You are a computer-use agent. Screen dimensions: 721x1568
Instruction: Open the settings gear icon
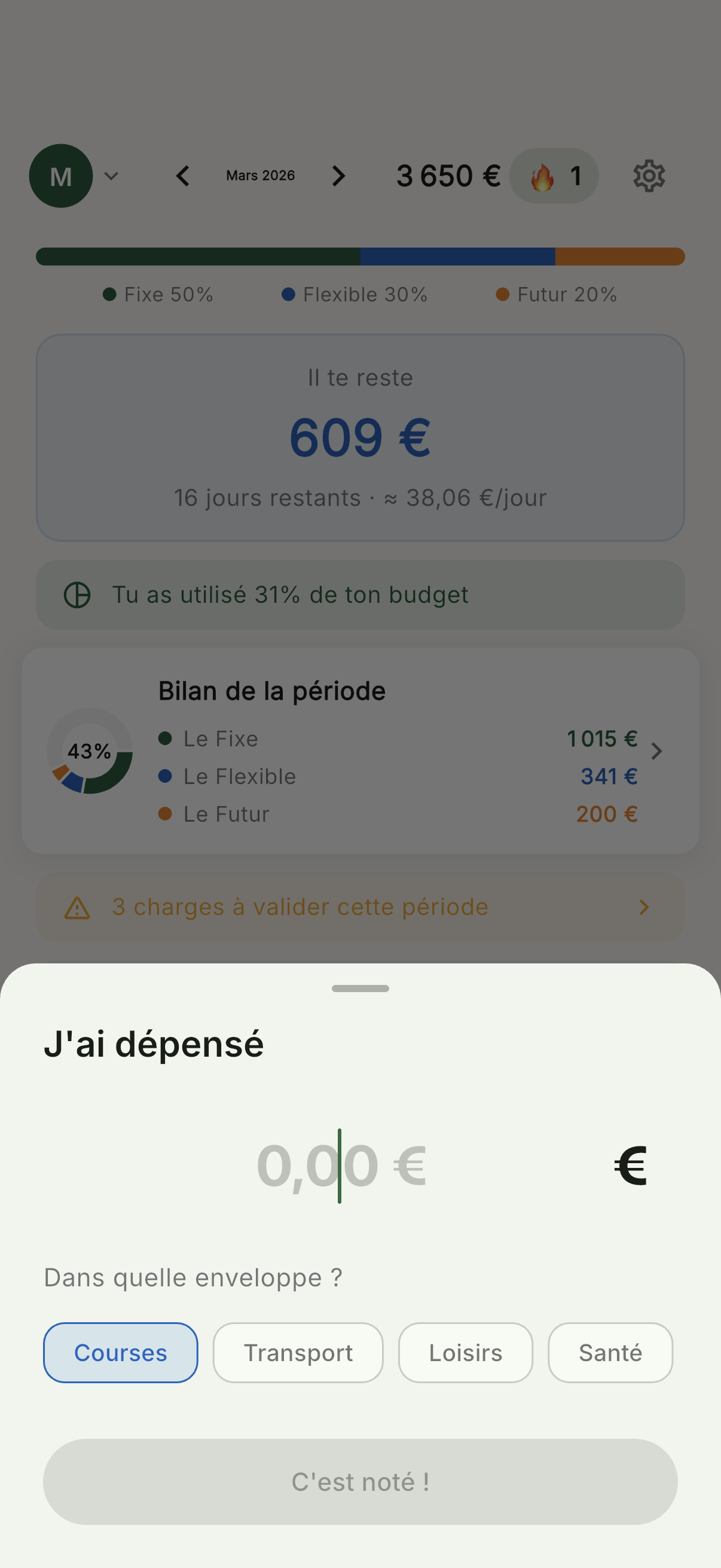click(649, 176)
